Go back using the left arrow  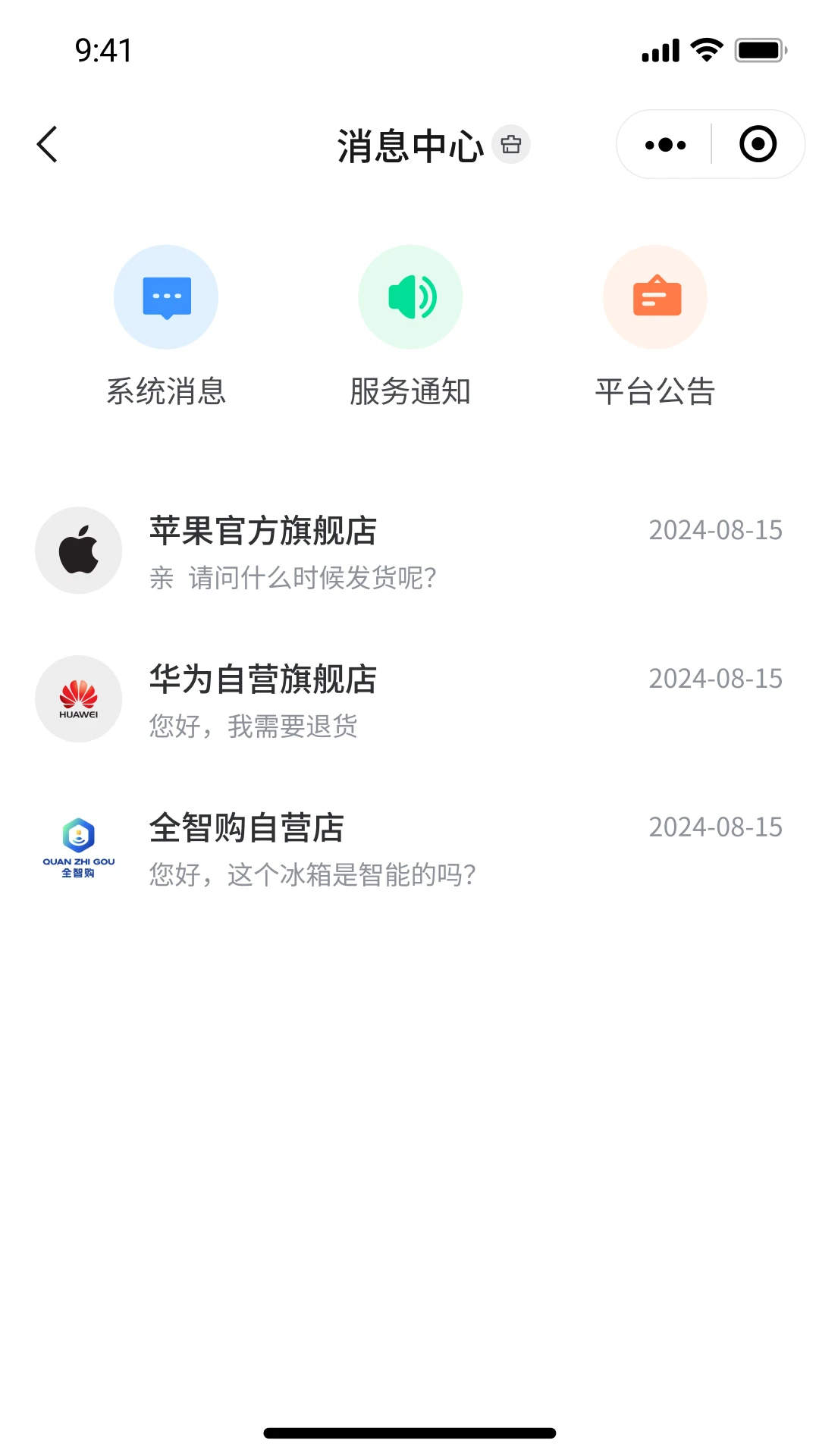[47, 143]
